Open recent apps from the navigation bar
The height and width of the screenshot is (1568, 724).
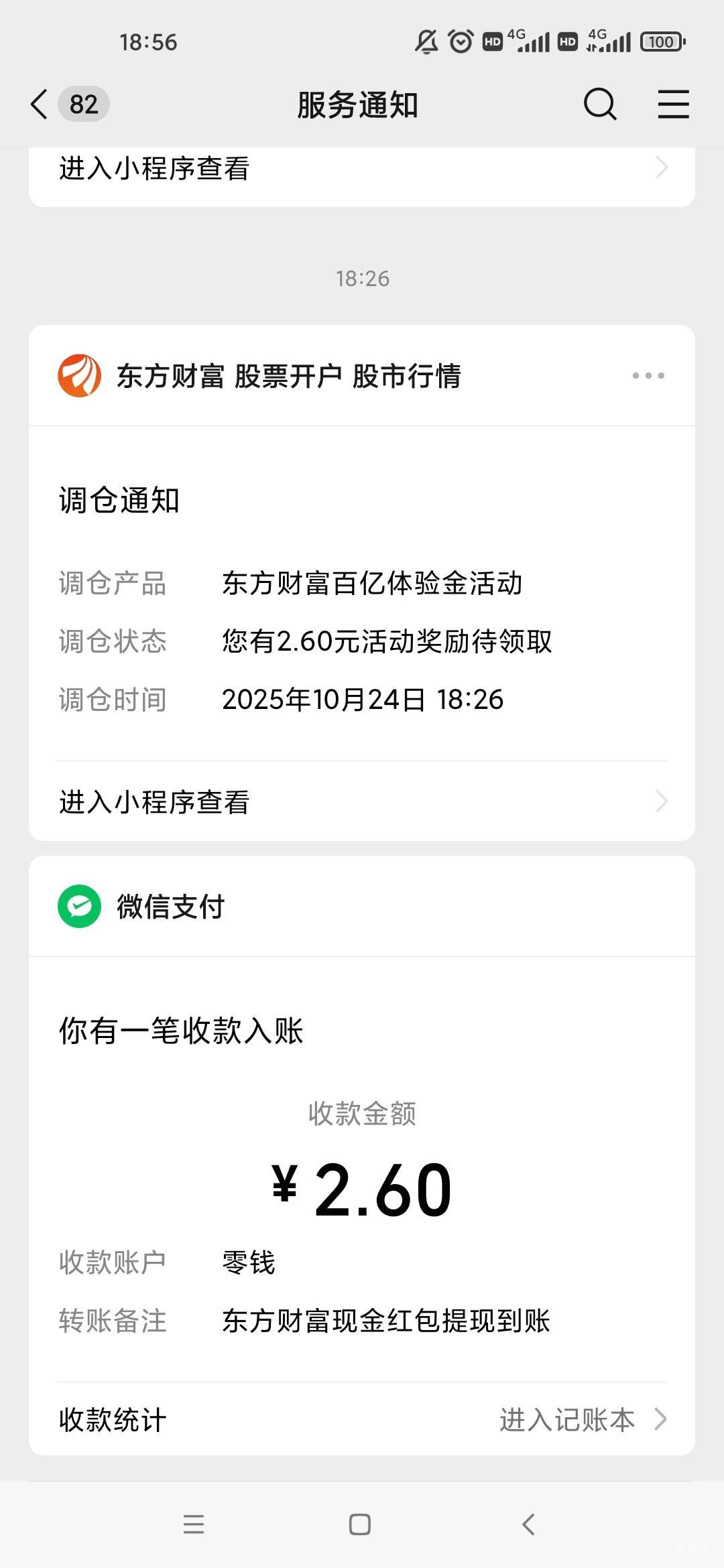[x=194, y=1524]
